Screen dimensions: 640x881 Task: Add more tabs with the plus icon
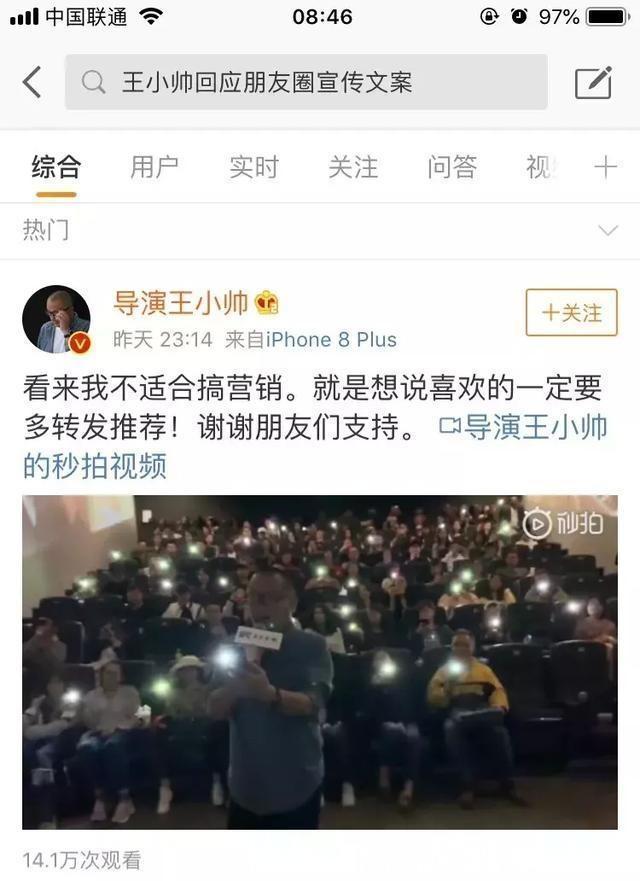pyautogui.click(x=605, y=167)
